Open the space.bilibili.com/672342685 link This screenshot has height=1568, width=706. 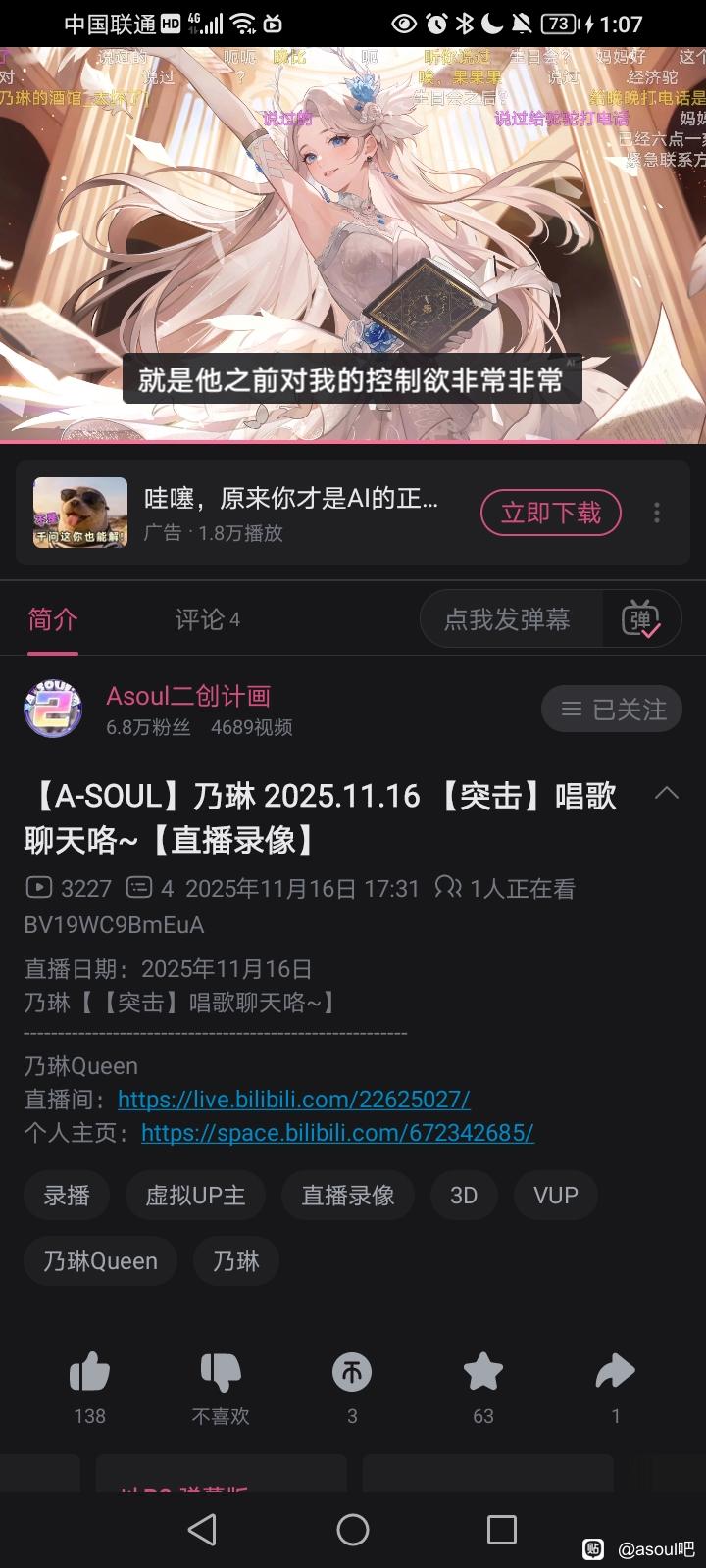click(x=337, y=1132)
